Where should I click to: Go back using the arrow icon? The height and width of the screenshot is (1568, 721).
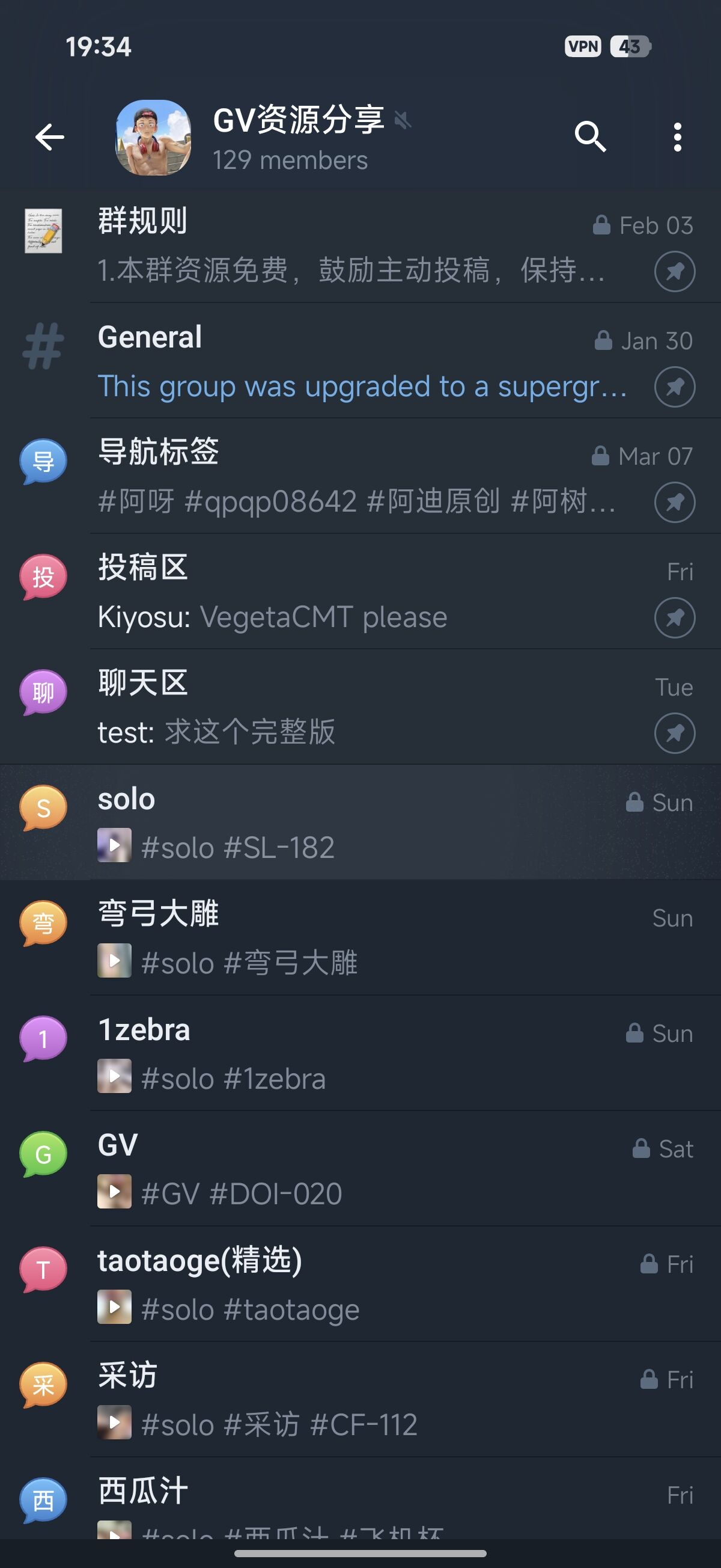(x=50, y=137)
